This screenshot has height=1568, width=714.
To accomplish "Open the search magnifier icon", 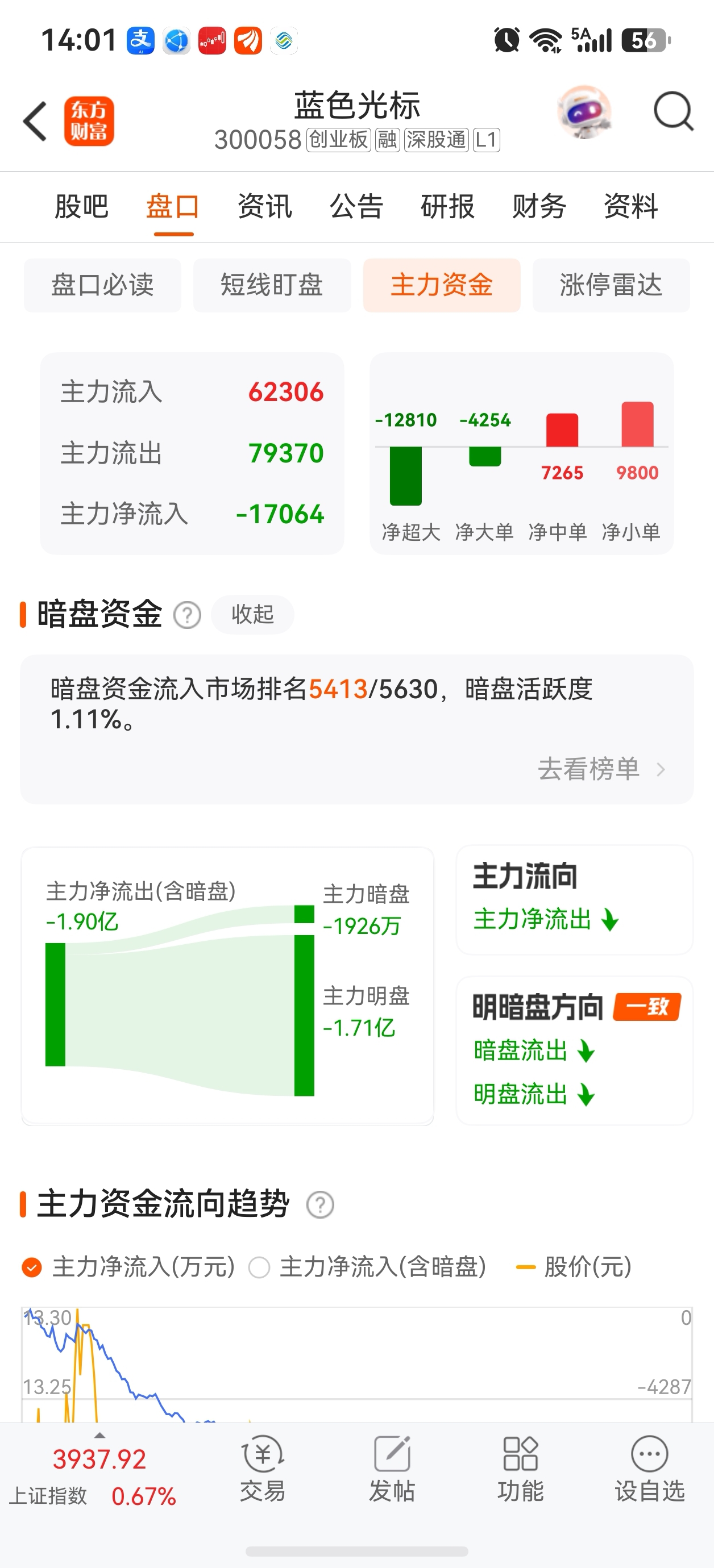I will pyautogui.click(x=673, y=111).
